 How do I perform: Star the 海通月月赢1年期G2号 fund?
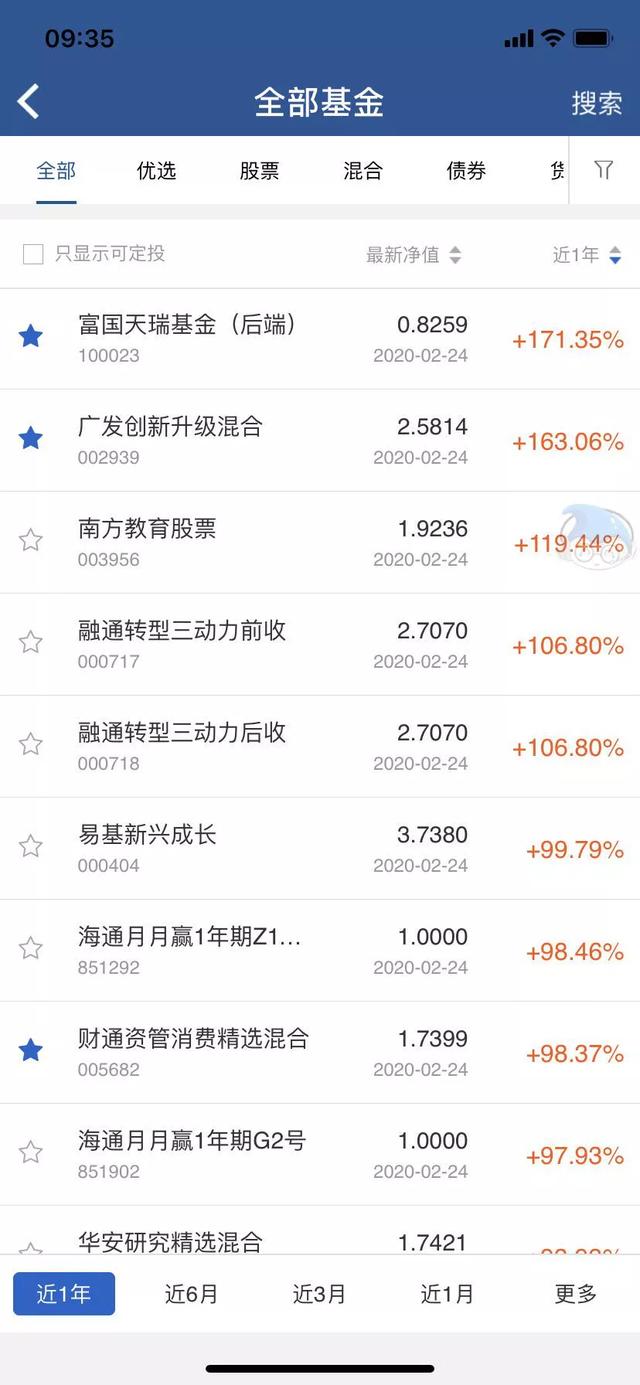pyautogui.click(x=31, y=1152)
